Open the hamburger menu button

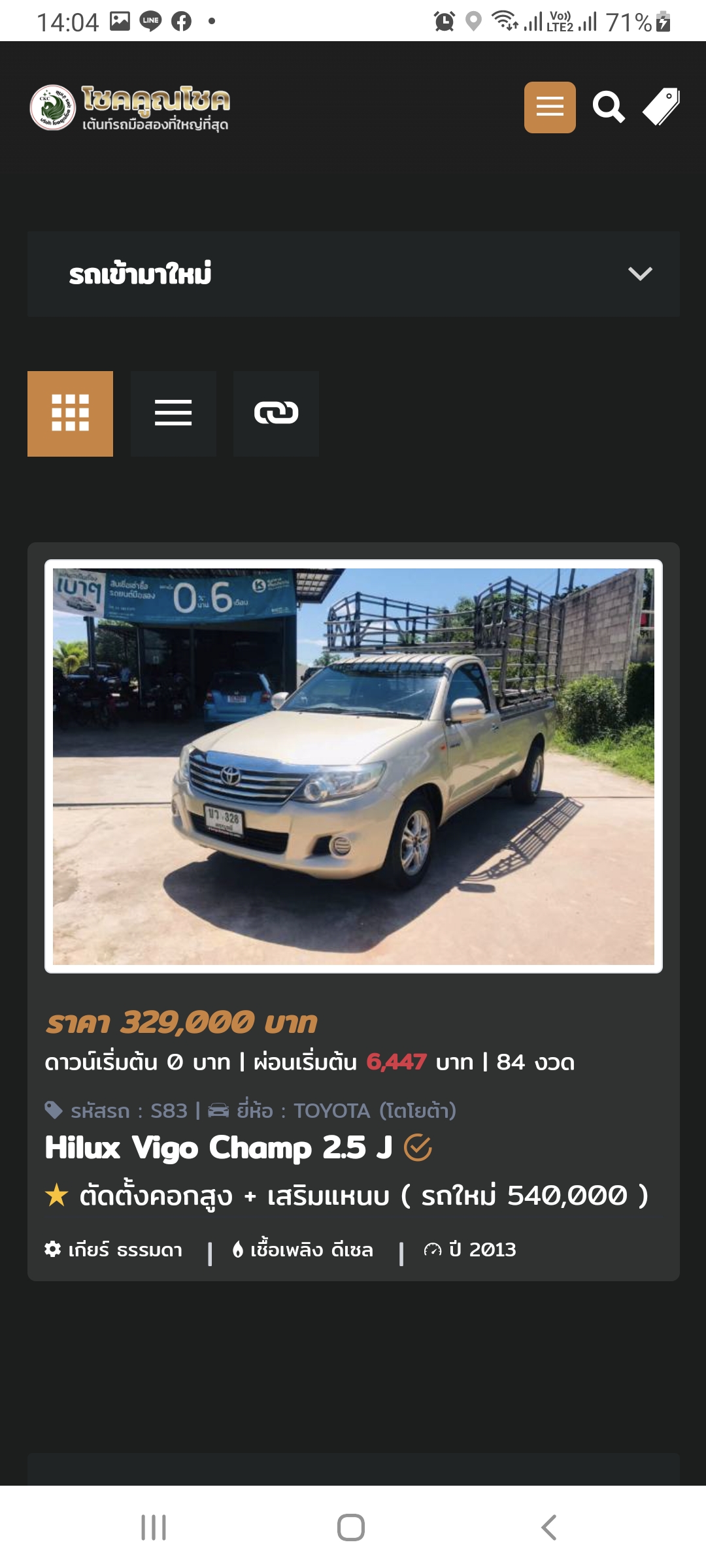550,107
